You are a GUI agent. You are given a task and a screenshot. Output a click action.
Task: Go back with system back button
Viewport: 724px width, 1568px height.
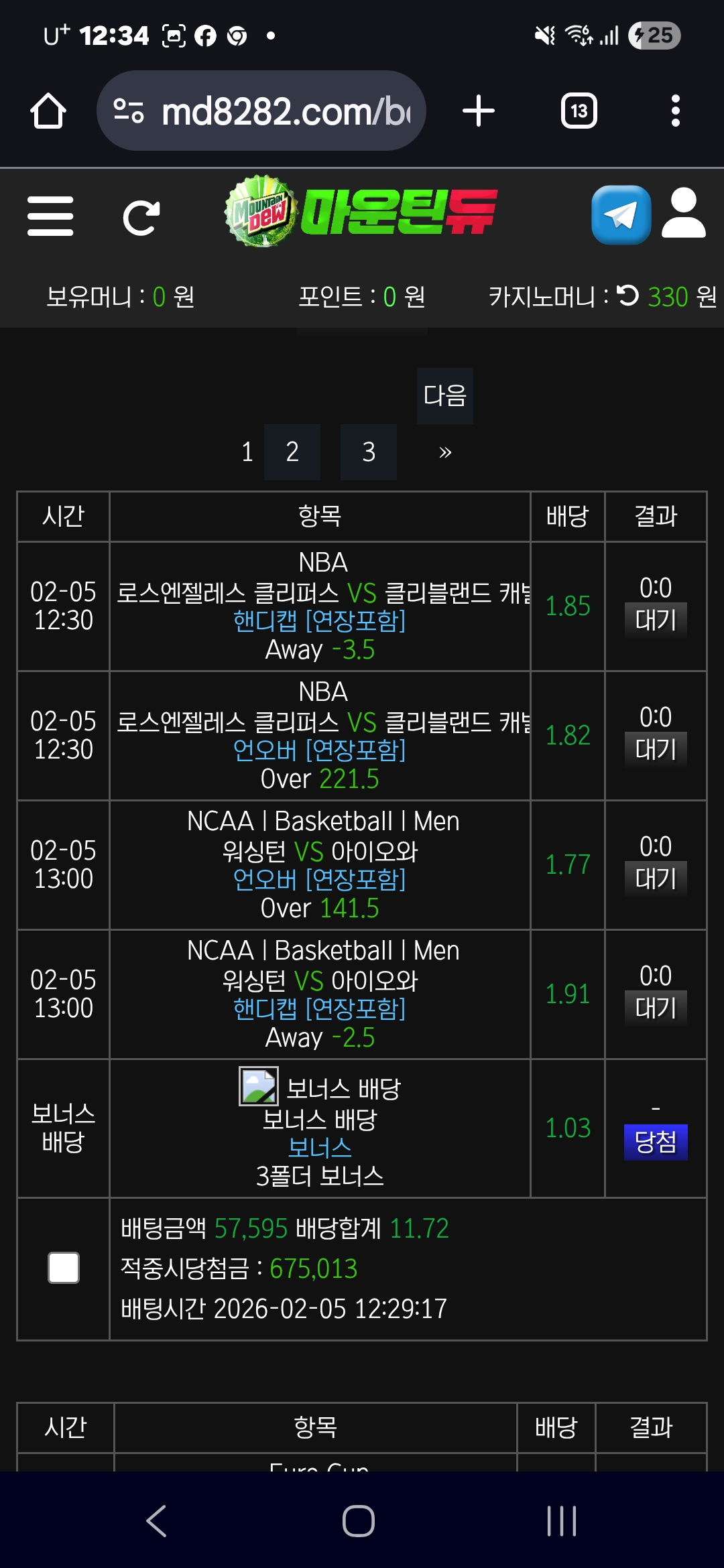coord(156,1520)
